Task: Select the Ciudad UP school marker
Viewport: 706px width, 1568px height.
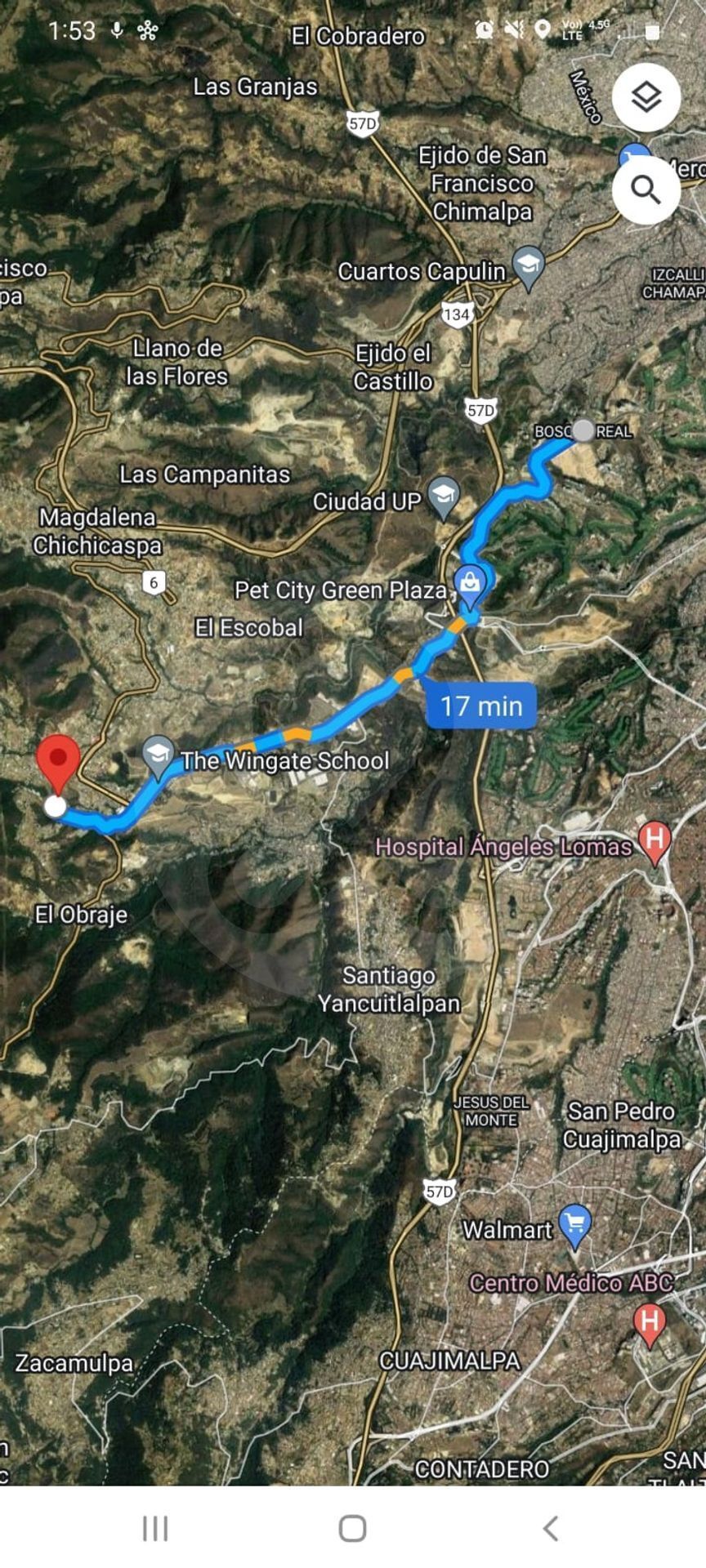Action: coord(444,496)
